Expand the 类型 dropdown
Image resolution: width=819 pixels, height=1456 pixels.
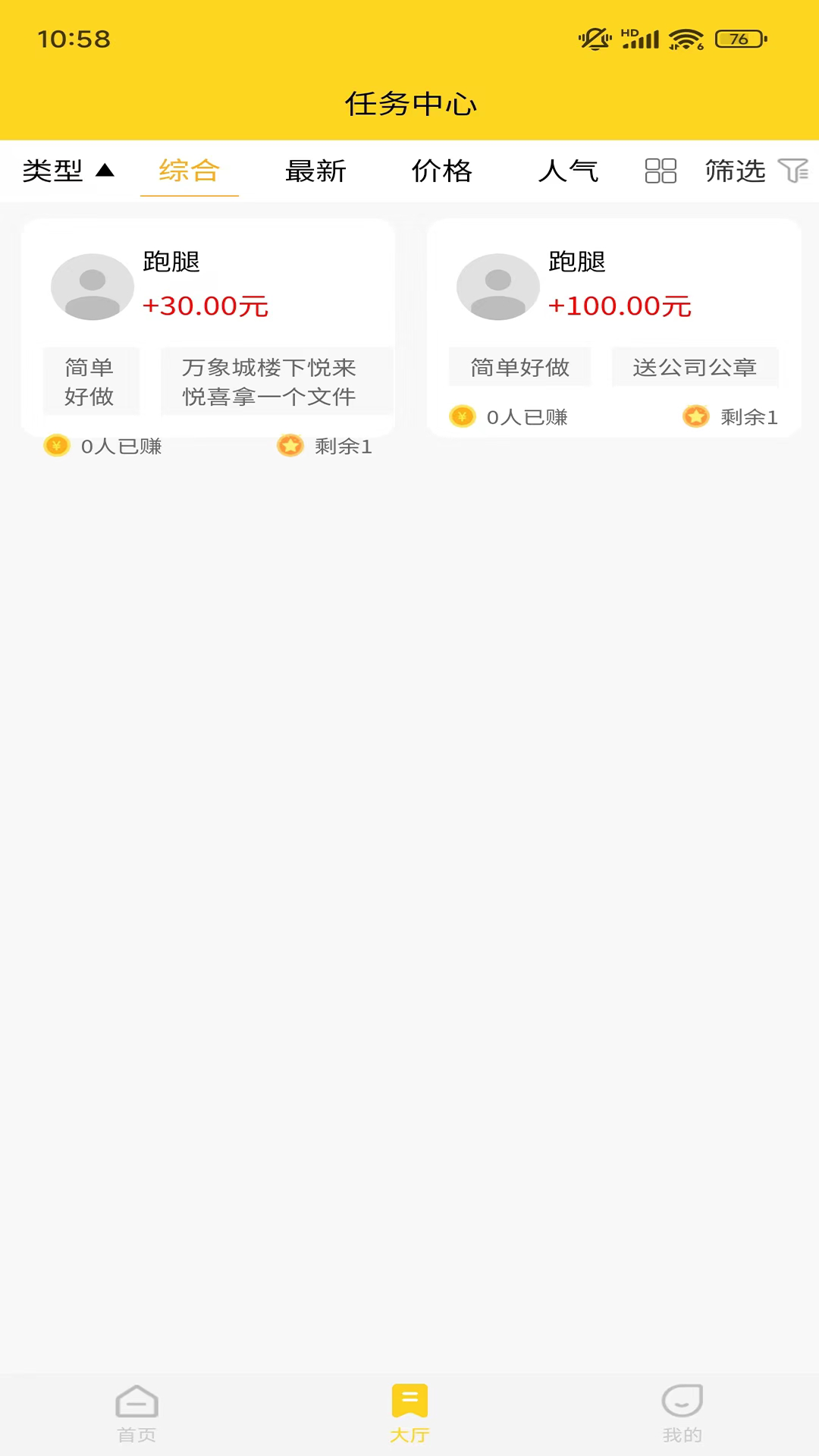67,171
